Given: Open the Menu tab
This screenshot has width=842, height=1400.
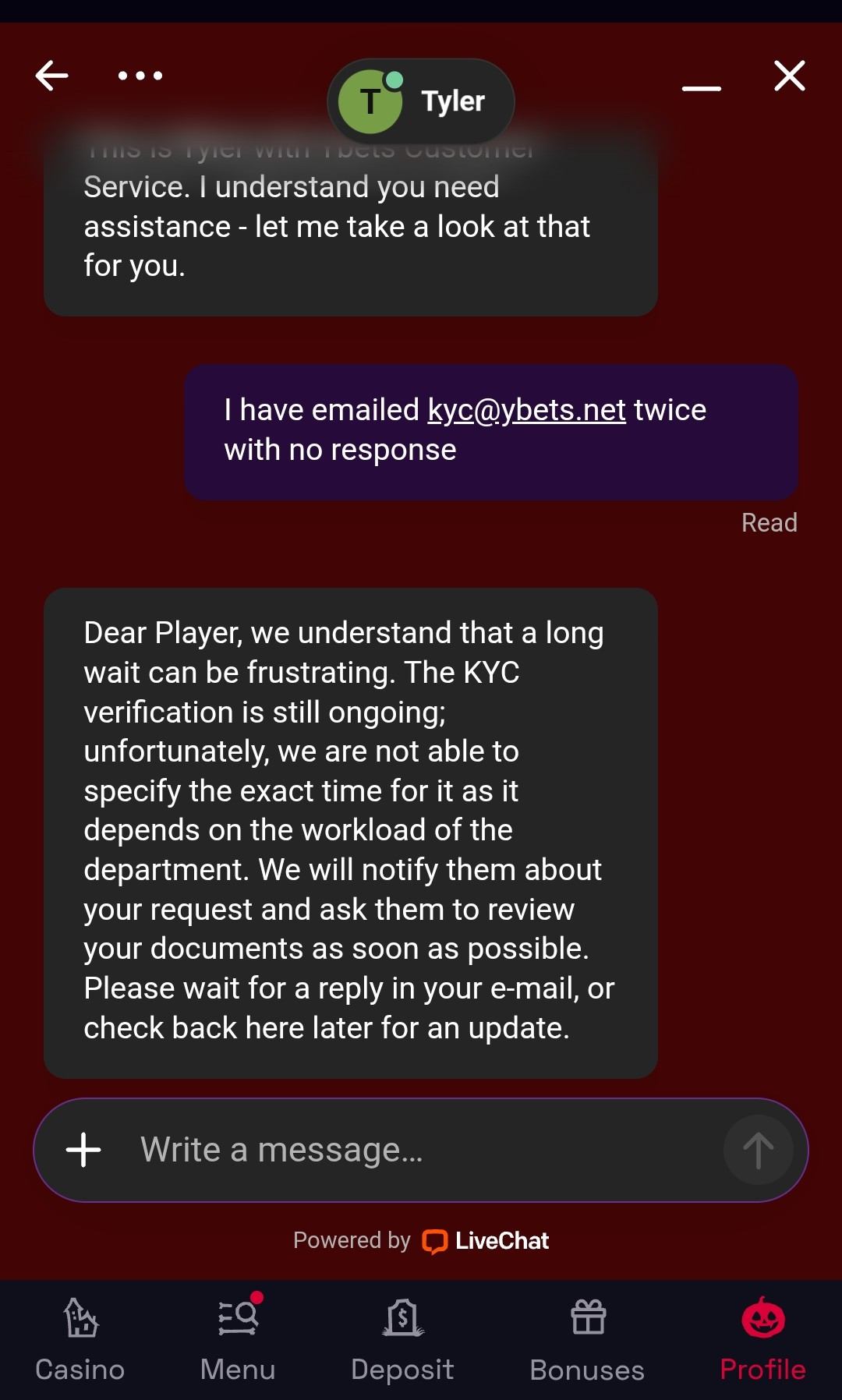Looking at the screenshot, I should [x=238, y=1339].
